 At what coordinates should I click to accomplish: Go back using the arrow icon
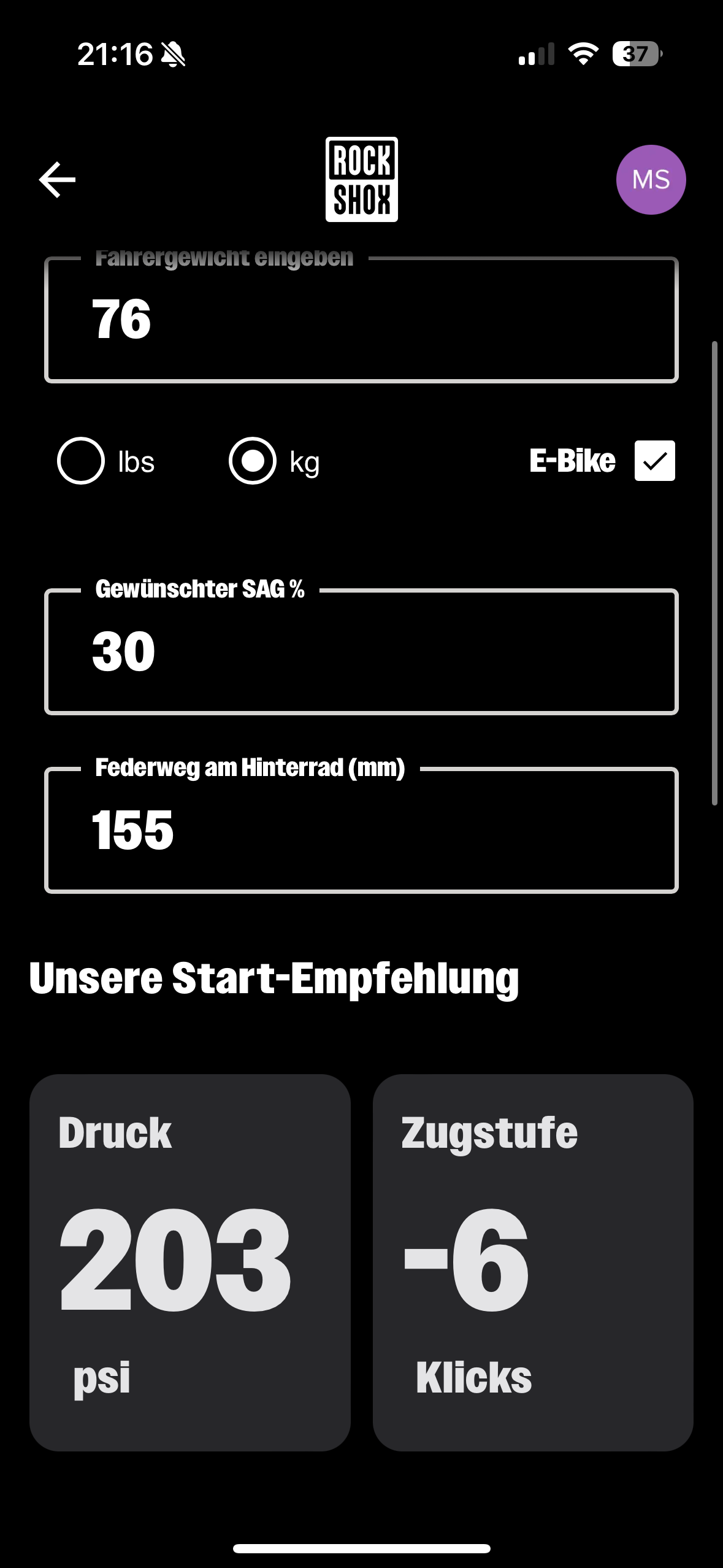[57, 180]
